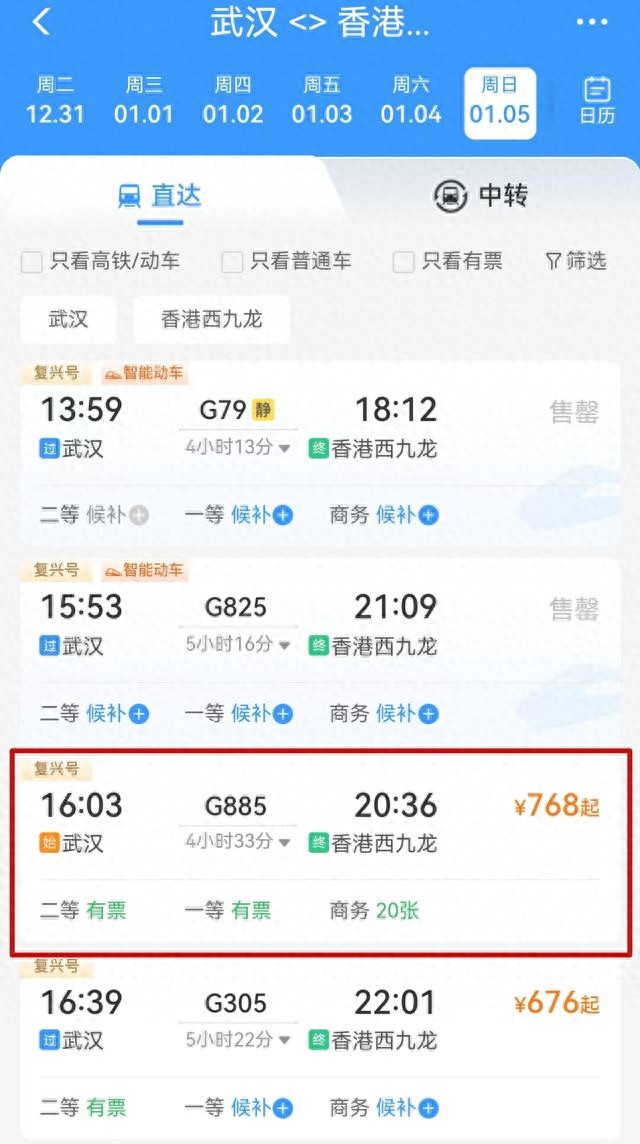Viewport: 640px width, 1144px height.
Task: Go back using the top-left arrow
Action: pyautogui.click(x=41, y=22)
